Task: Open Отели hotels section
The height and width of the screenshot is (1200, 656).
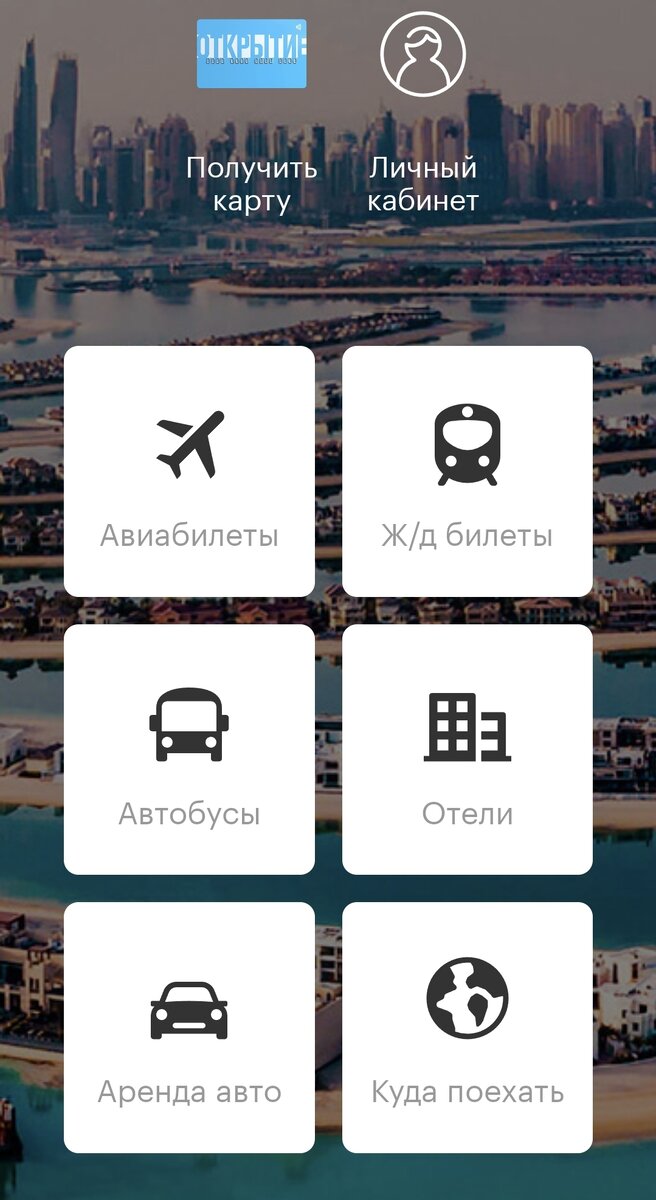Action: click(x=467, y=749)
